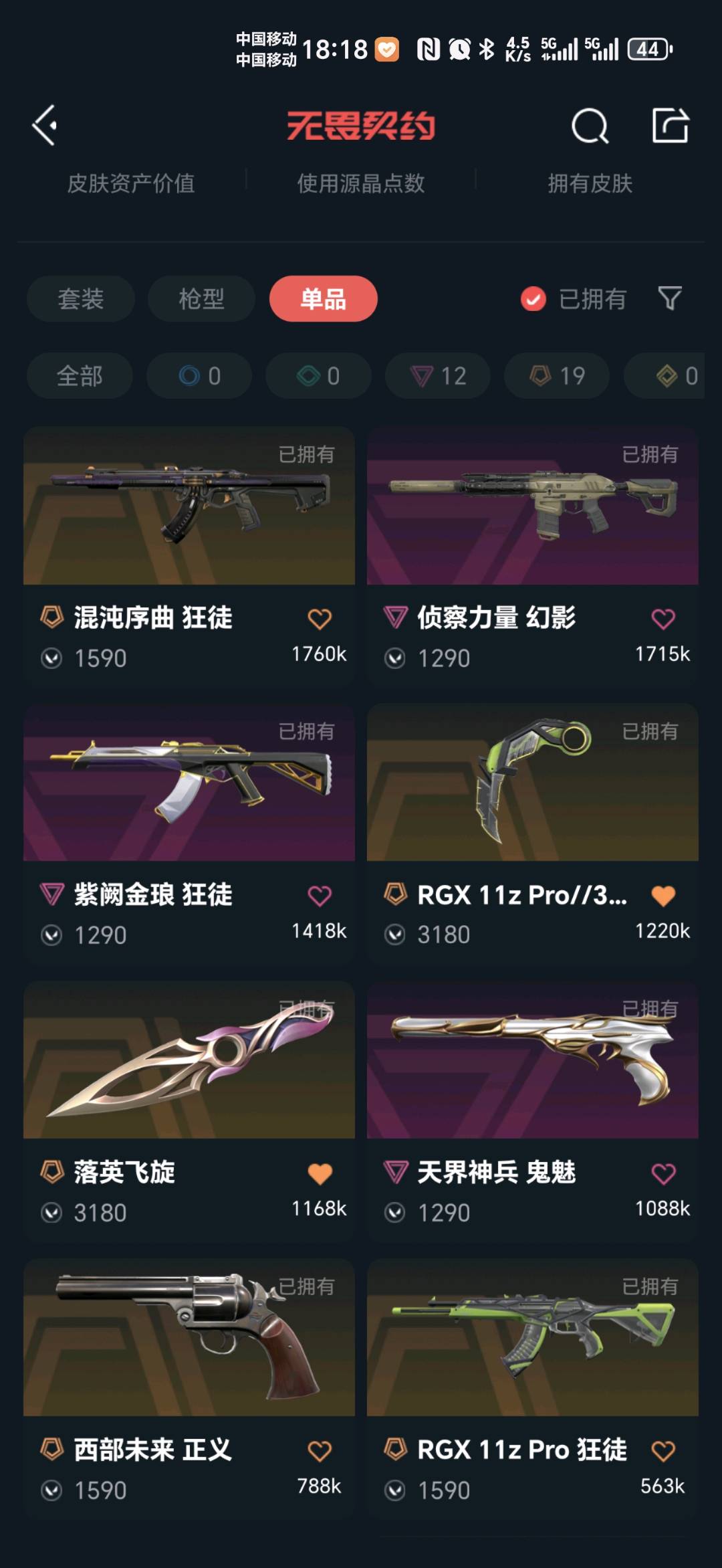Filter by the orange tier chip showing 19

click(x=557, y=376)
